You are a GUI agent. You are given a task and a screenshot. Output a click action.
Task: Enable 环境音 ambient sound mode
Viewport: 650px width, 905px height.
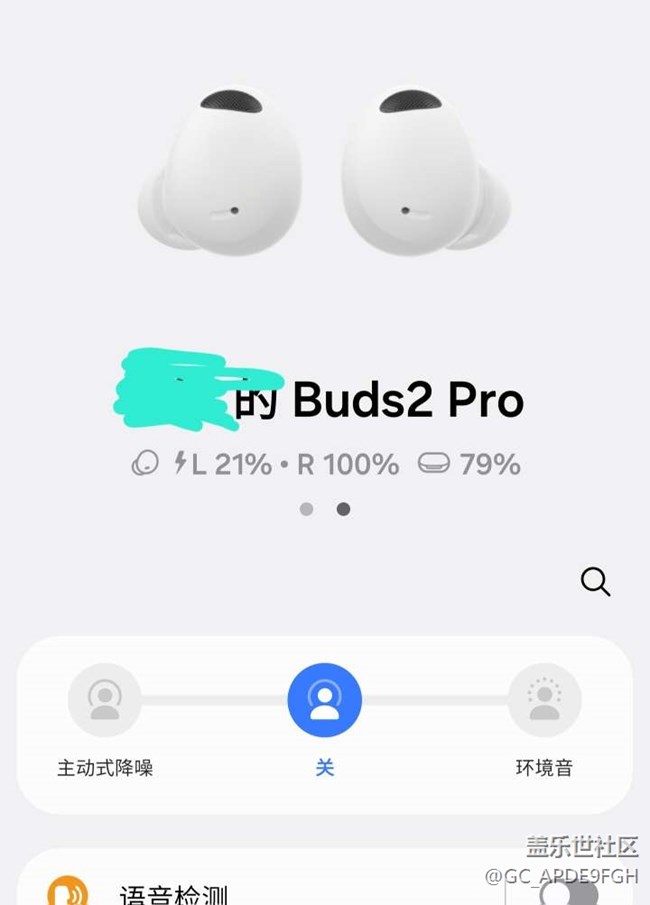click(x=544, y=700)
